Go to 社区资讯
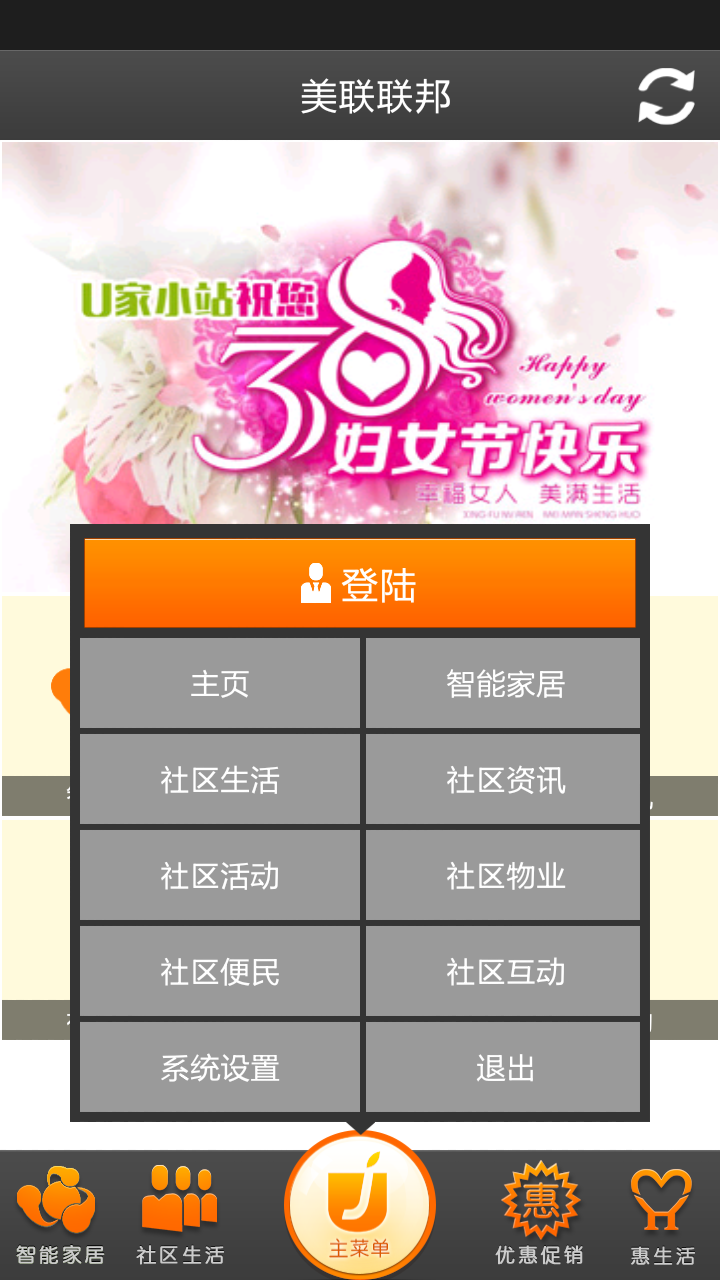 tap(503, 780)
